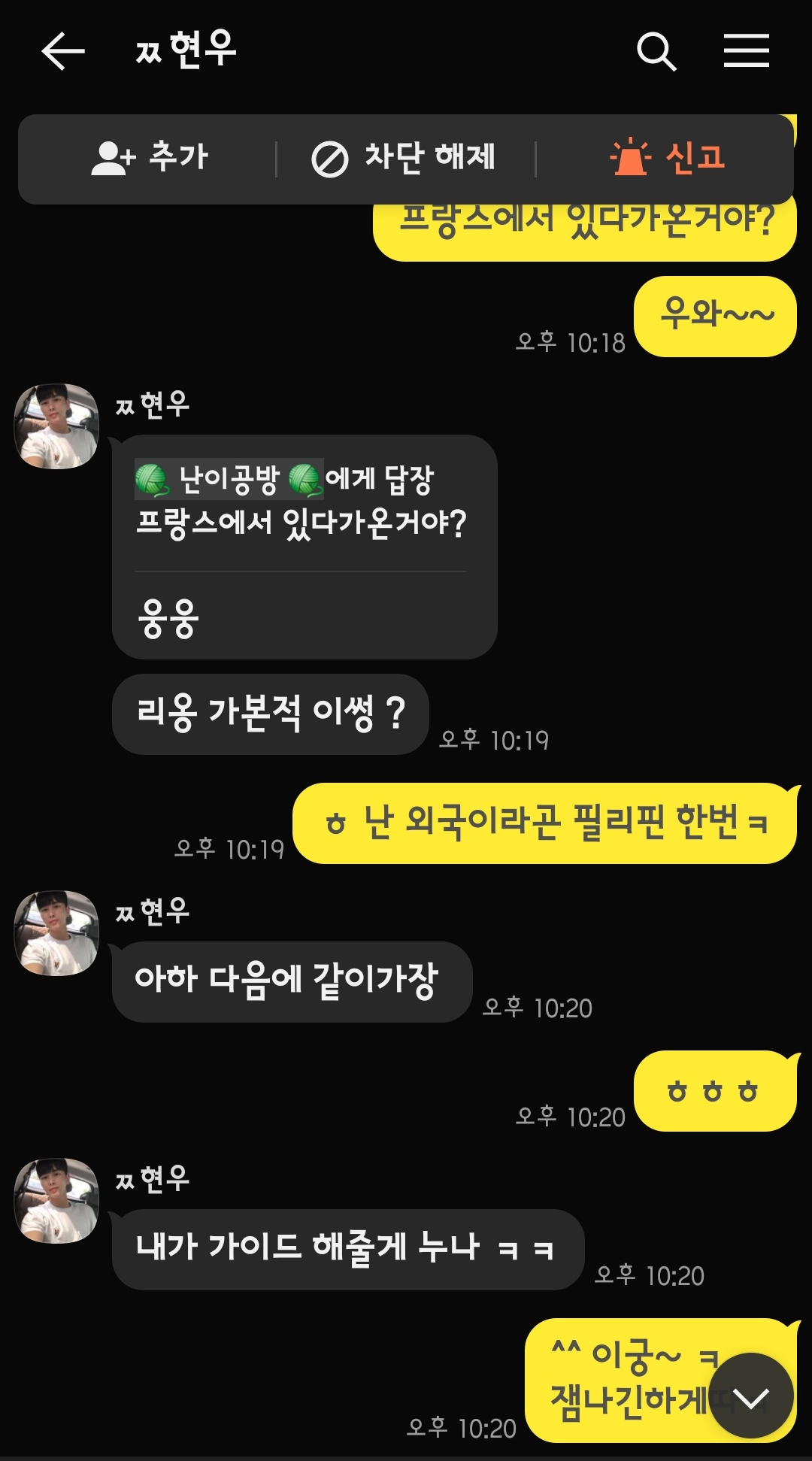Tap 추가 to add this contact

(149, 158)
